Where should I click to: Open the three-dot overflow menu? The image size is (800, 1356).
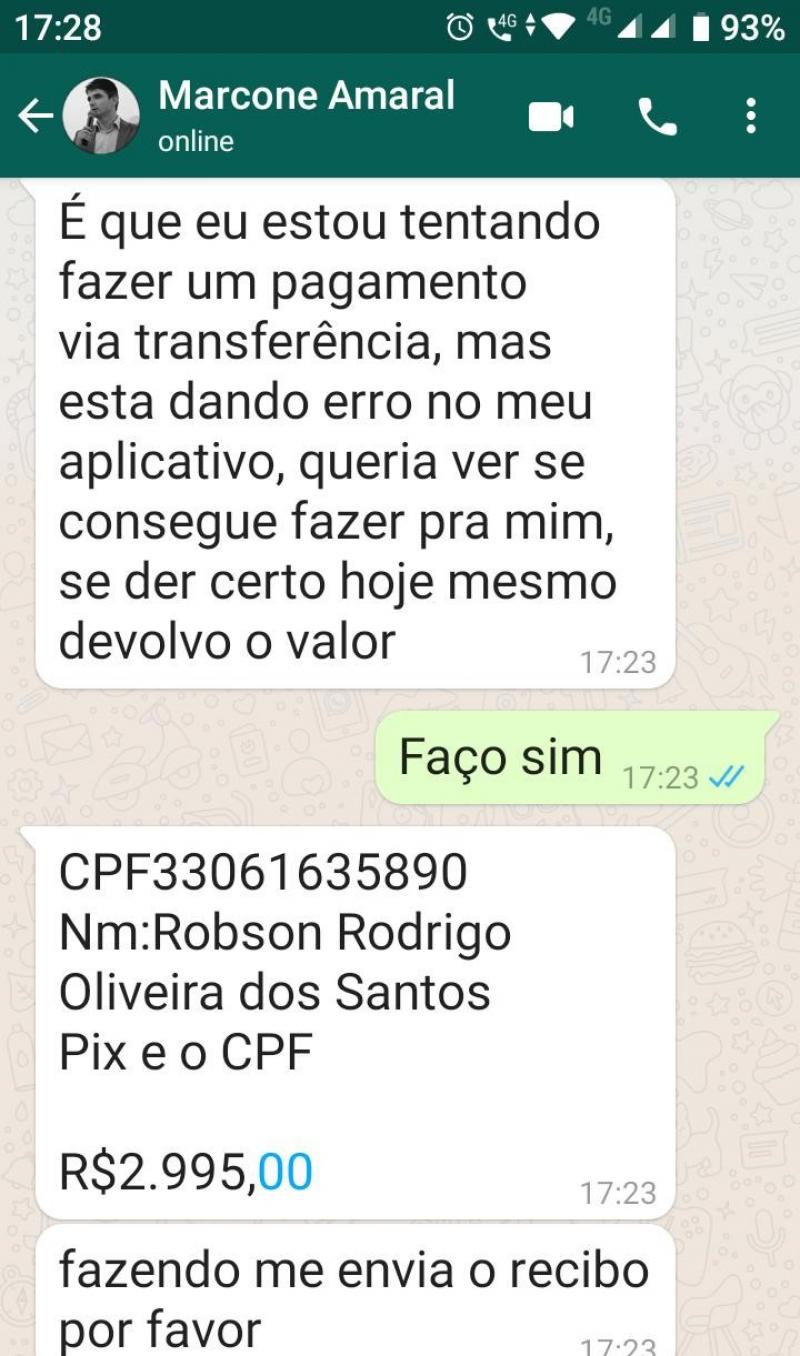[x=751, y=117]
